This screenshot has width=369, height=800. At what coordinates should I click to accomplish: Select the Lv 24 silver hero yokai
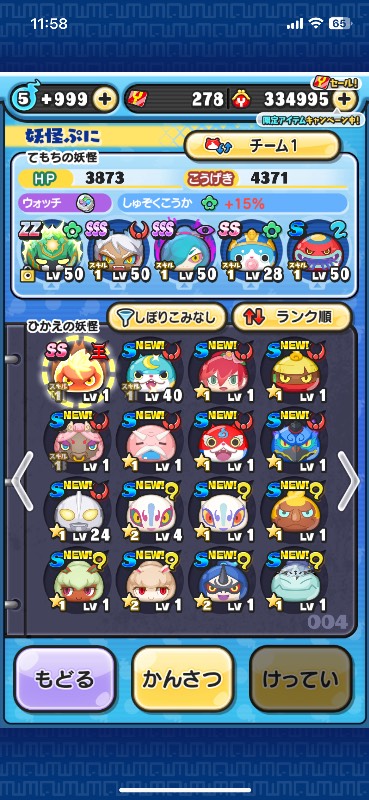pos(78,512)
